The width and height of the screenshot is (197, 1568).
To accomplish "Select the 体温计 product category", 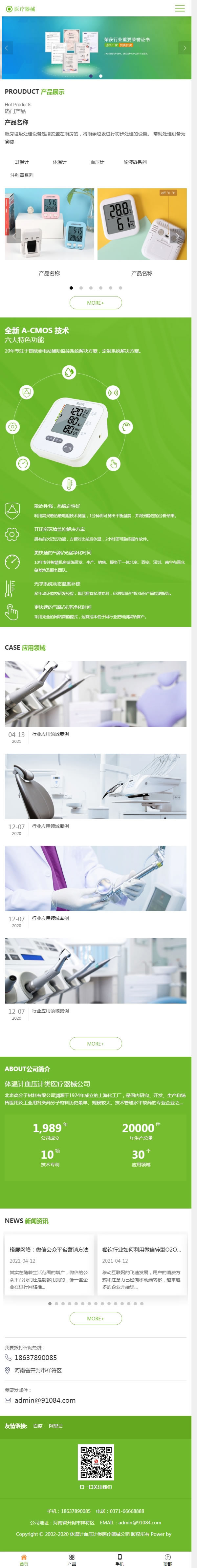I will coord(59,162).
